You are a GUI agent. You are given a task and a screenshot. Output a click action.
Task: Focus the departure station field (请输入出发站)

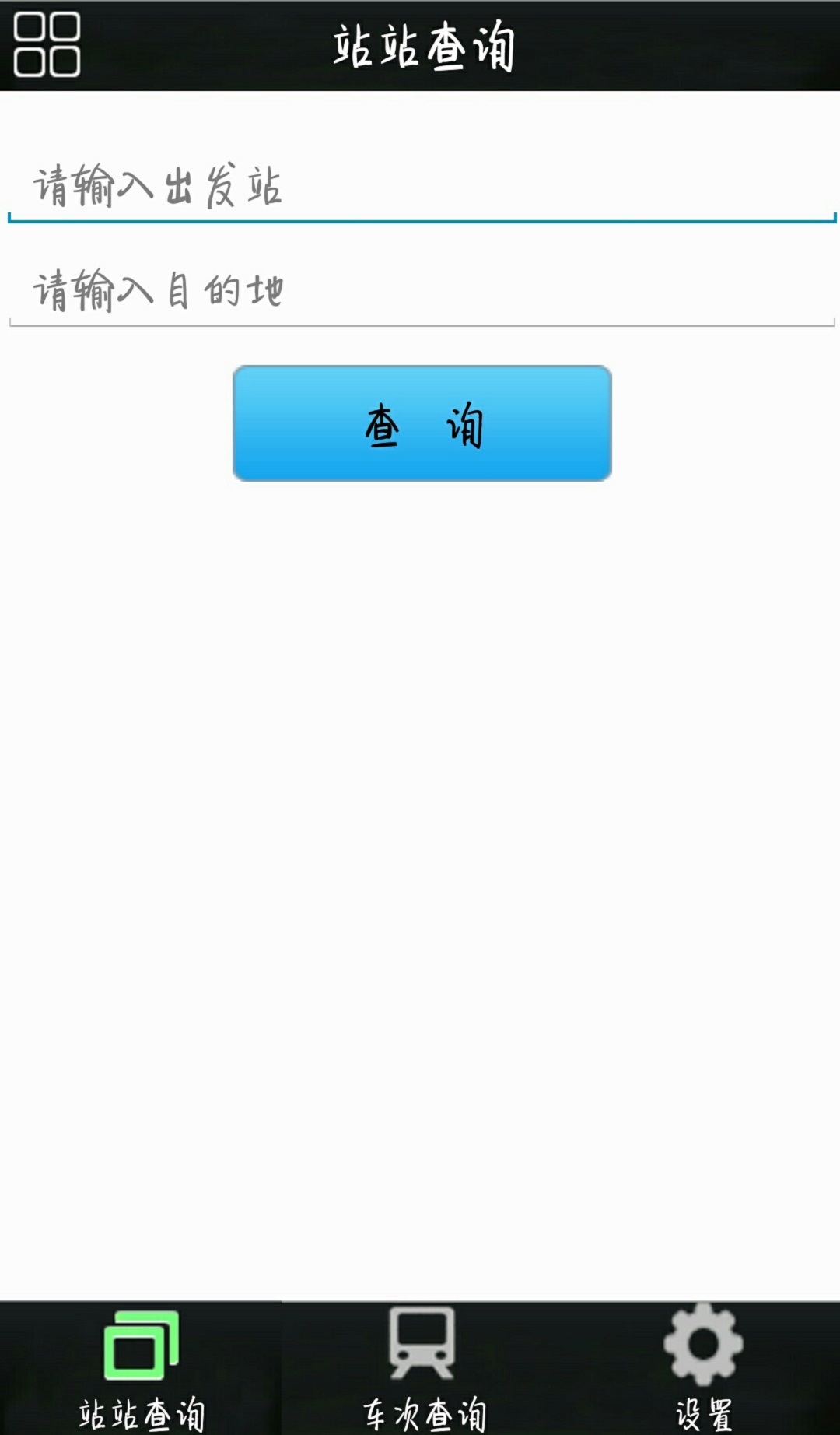420,188
